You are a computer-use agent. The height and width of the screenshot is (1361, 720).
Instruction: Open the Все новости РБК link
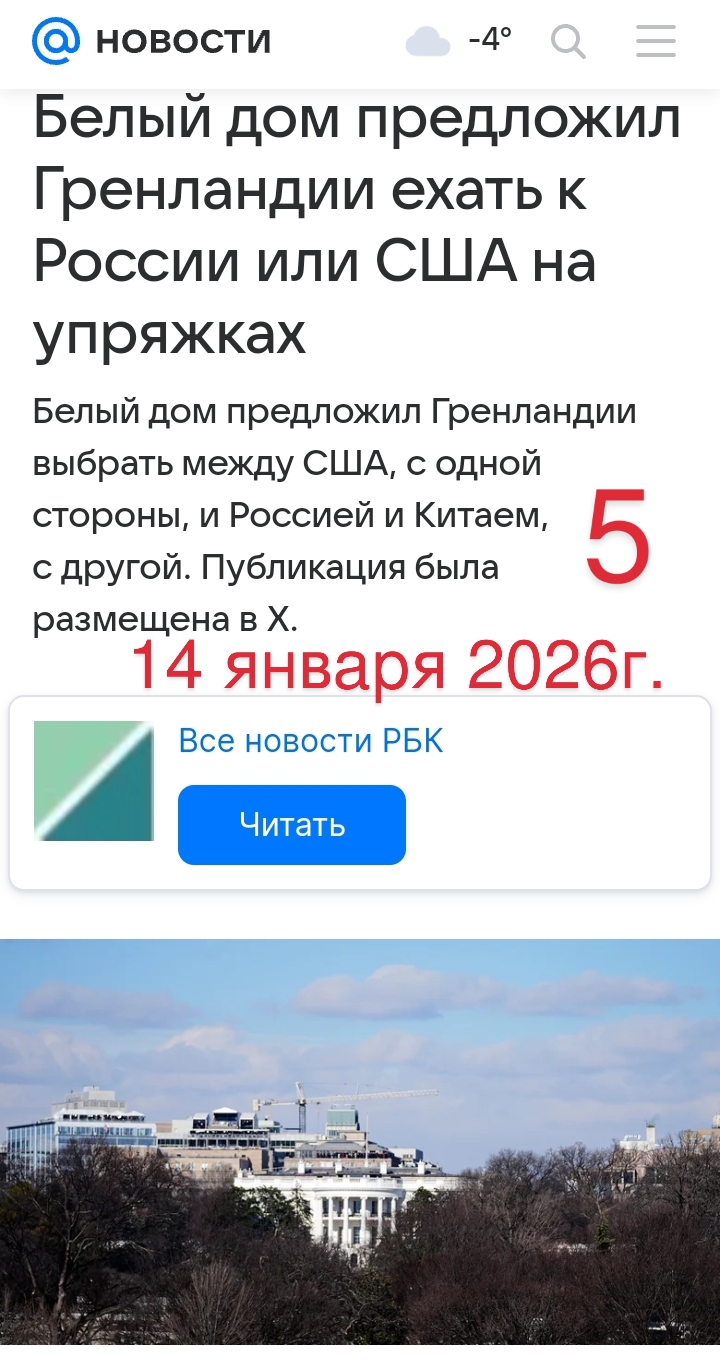click(x=310, y=741)
